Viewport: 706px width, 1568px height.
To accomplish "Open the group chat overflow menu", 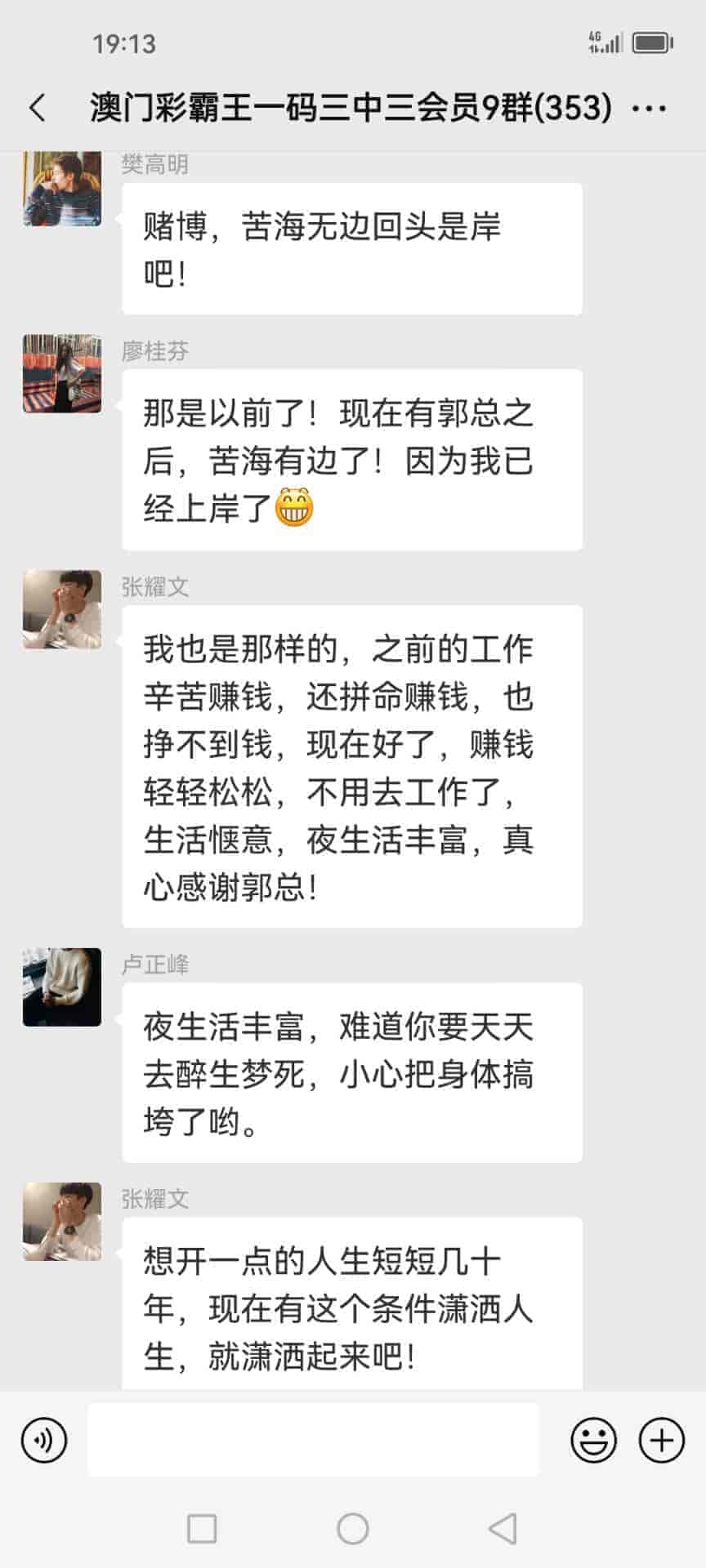I will coord(650,108).
